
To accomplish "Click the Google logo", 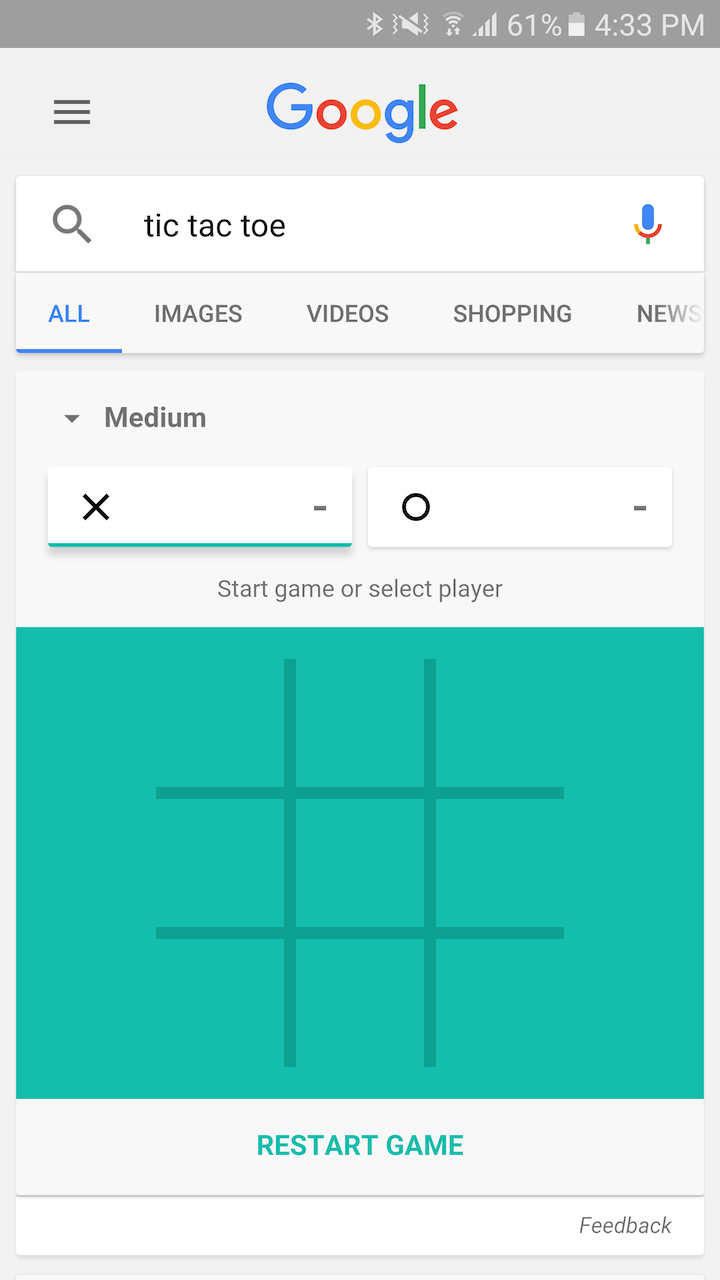I will click(362, 112).
